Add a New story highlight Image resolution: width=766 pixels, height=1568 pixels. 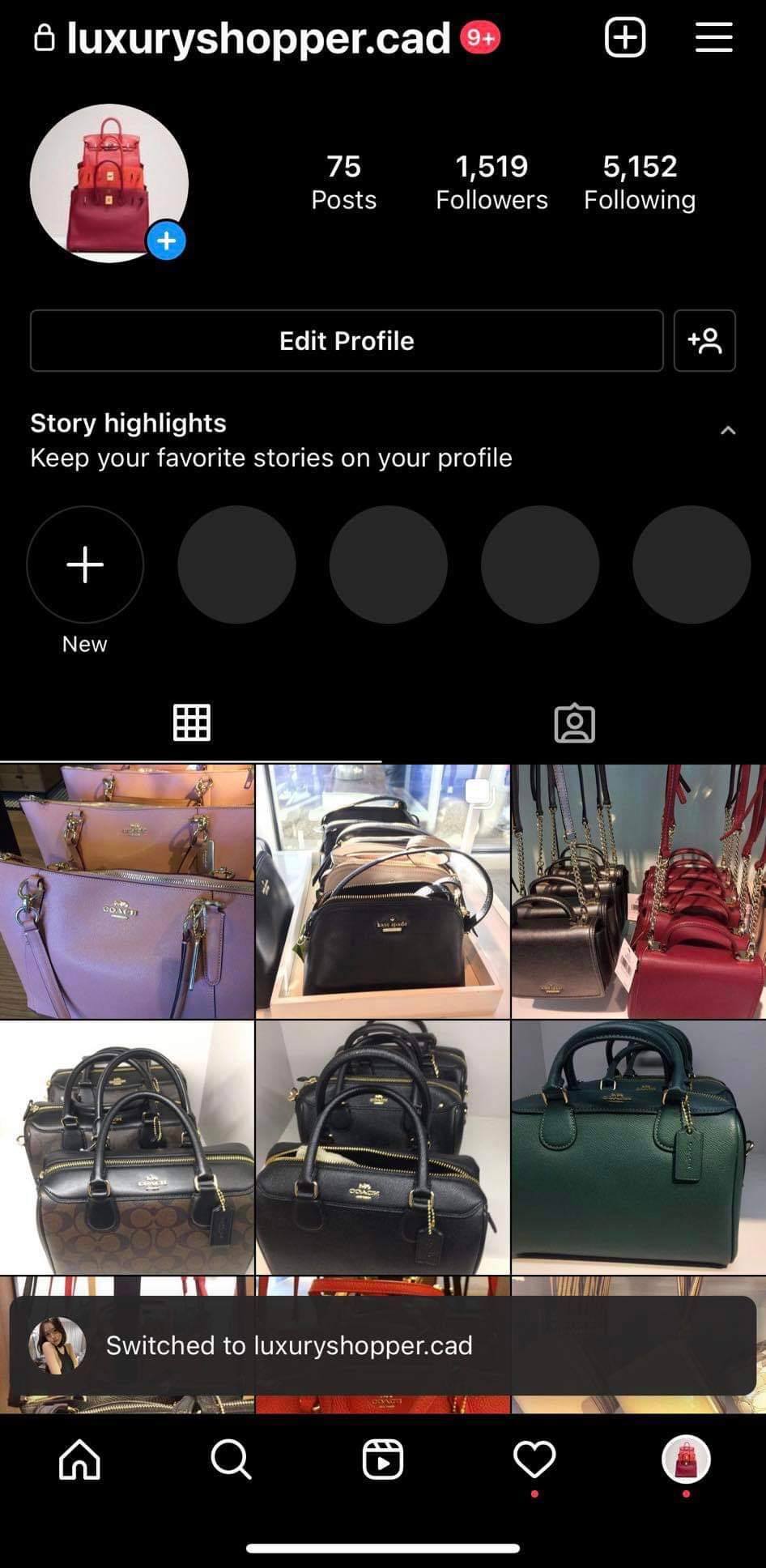point(85,565)
